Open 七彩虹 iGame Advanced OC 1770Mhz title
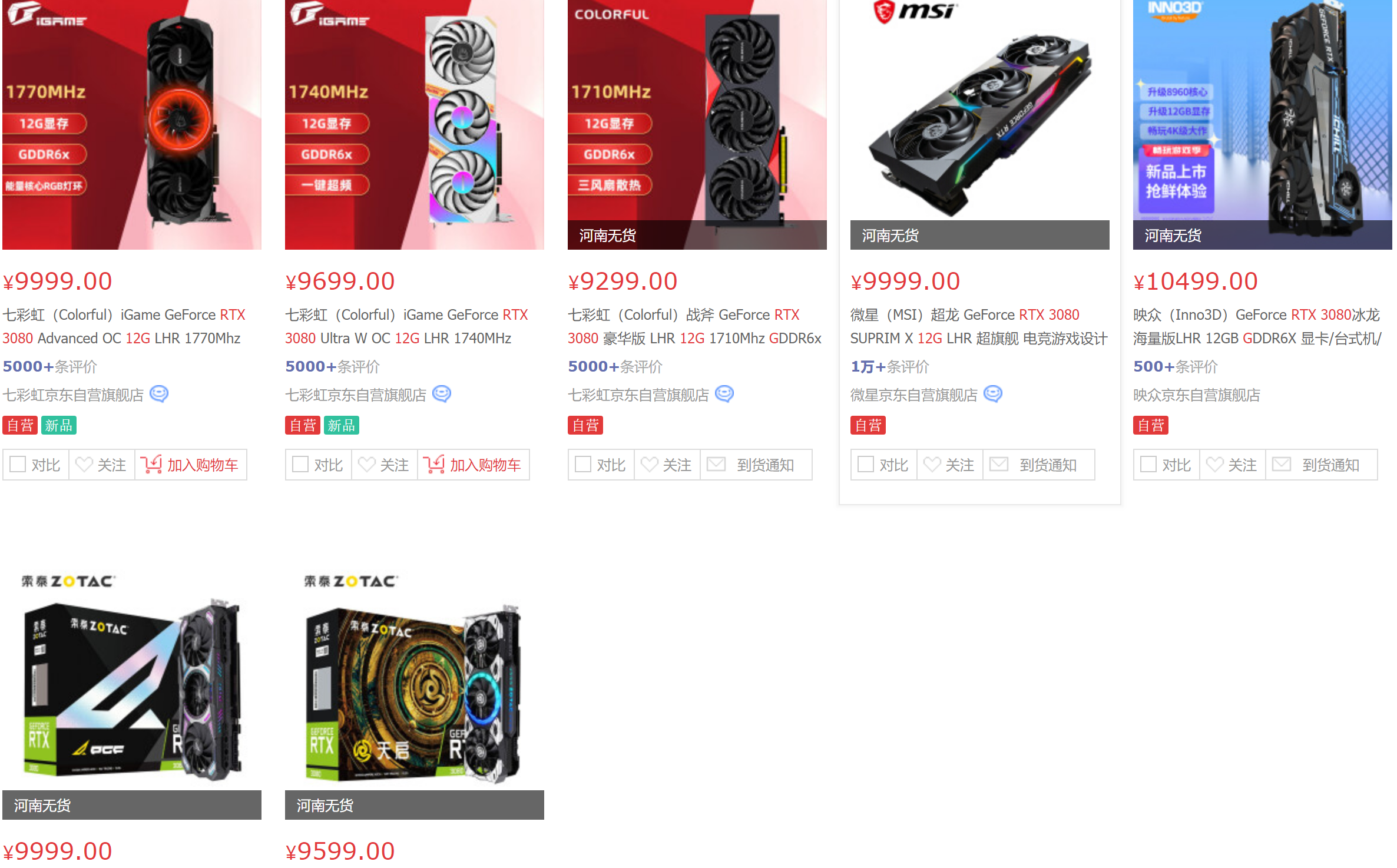This screenshot has height=868, width=1397. [x=124, y=327]
